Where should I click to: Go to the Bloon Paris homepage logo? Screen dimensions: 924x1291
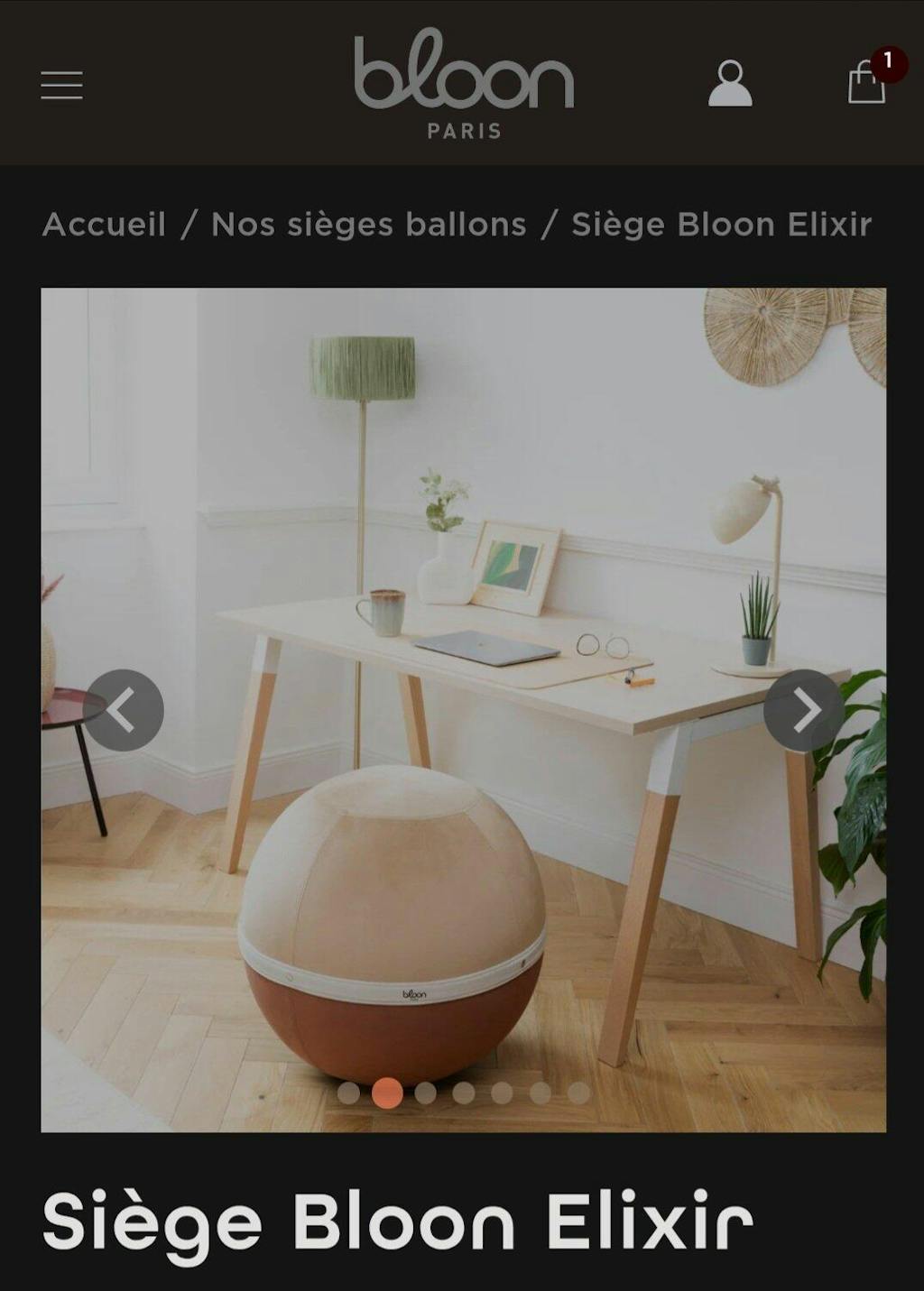tap(464, 83)
